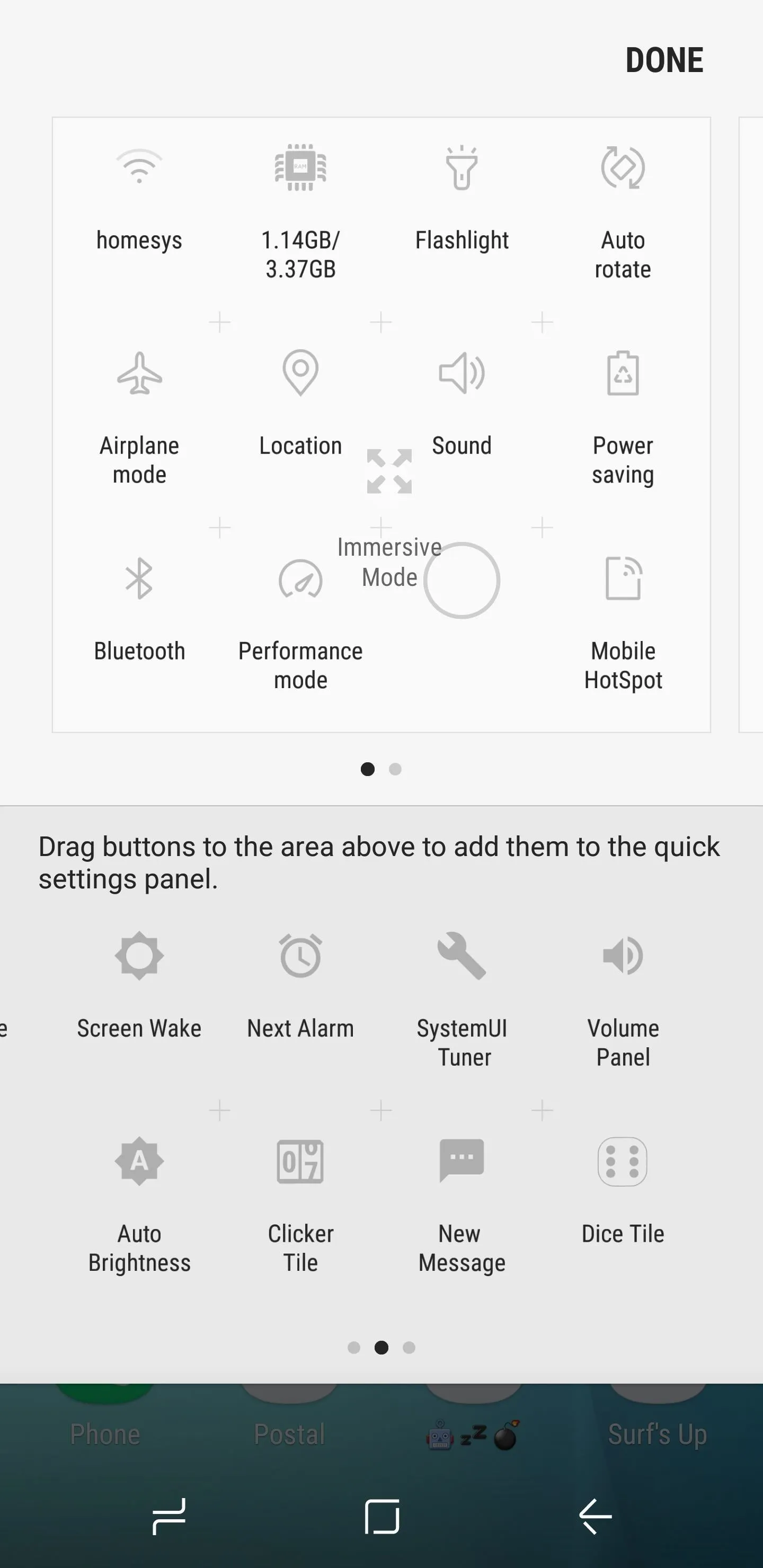Tap DONE to finish editing
Image resolution: width=763 pixels, height=1568 pixels.
664,60
